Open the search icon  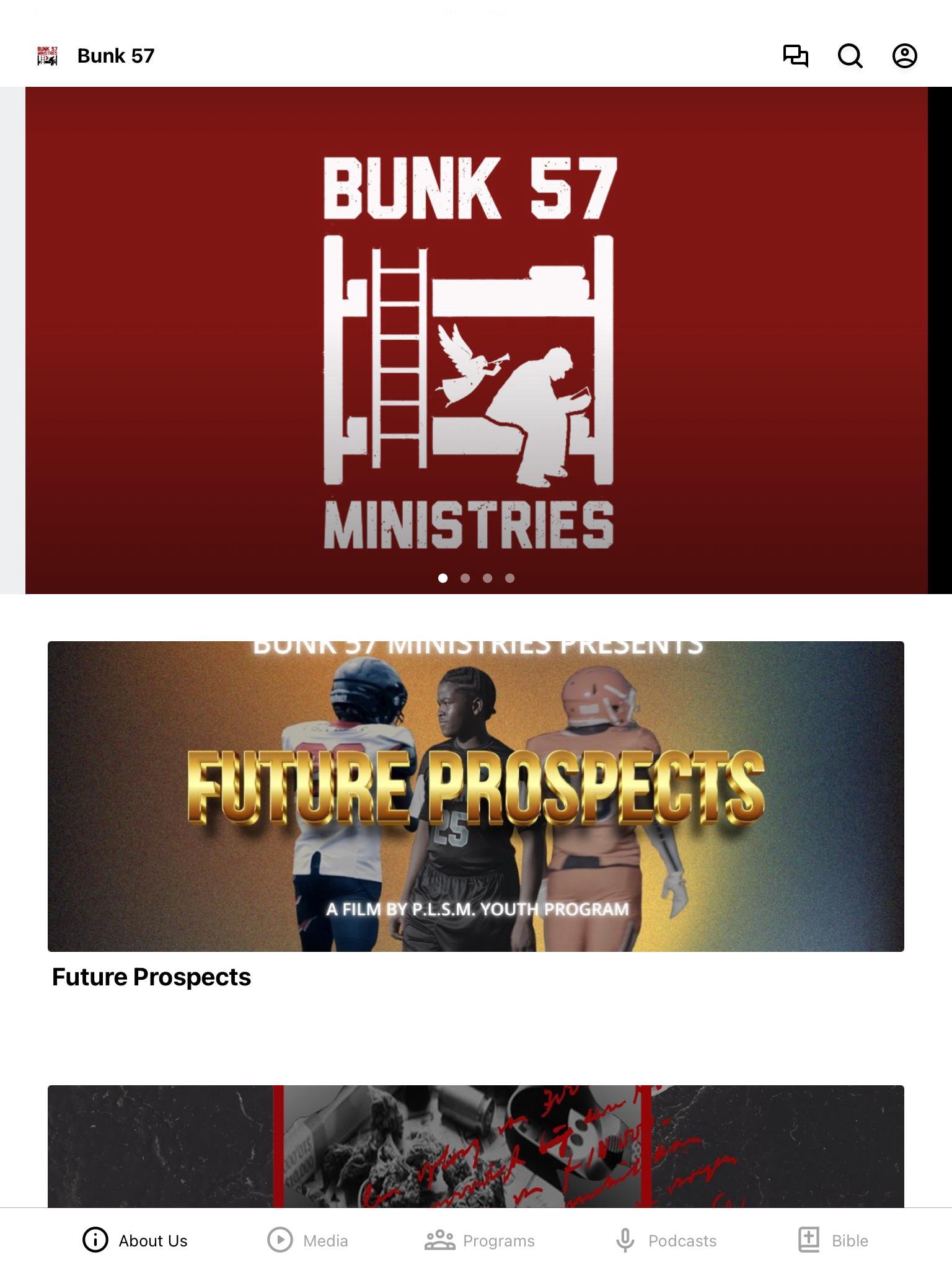point(850,56)
